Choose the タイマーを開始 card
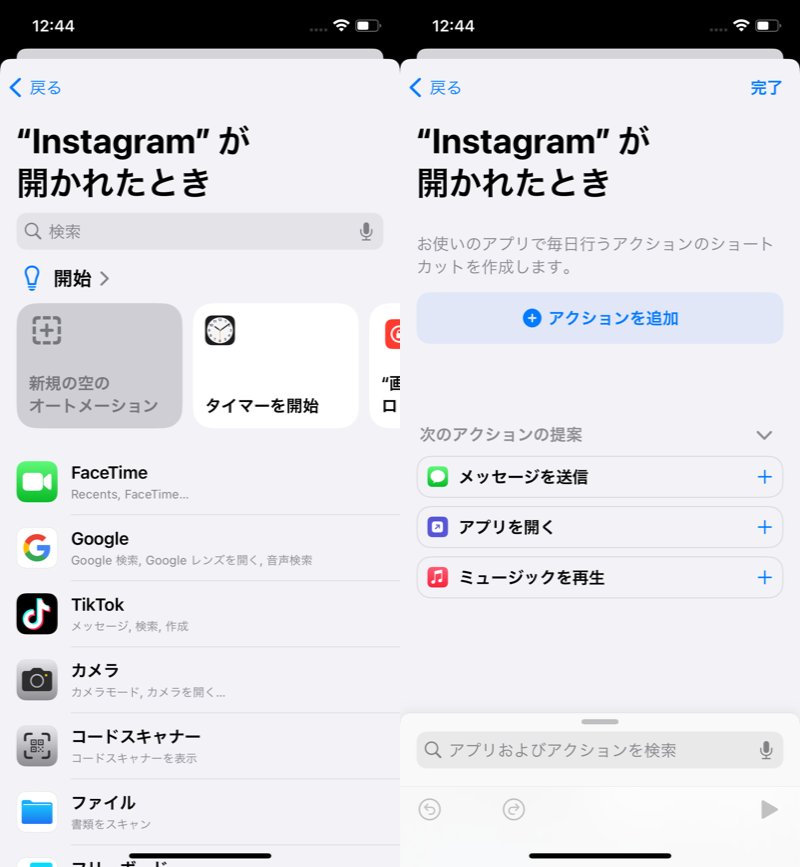This screenshot has height=867, width=800. point(275,365)
